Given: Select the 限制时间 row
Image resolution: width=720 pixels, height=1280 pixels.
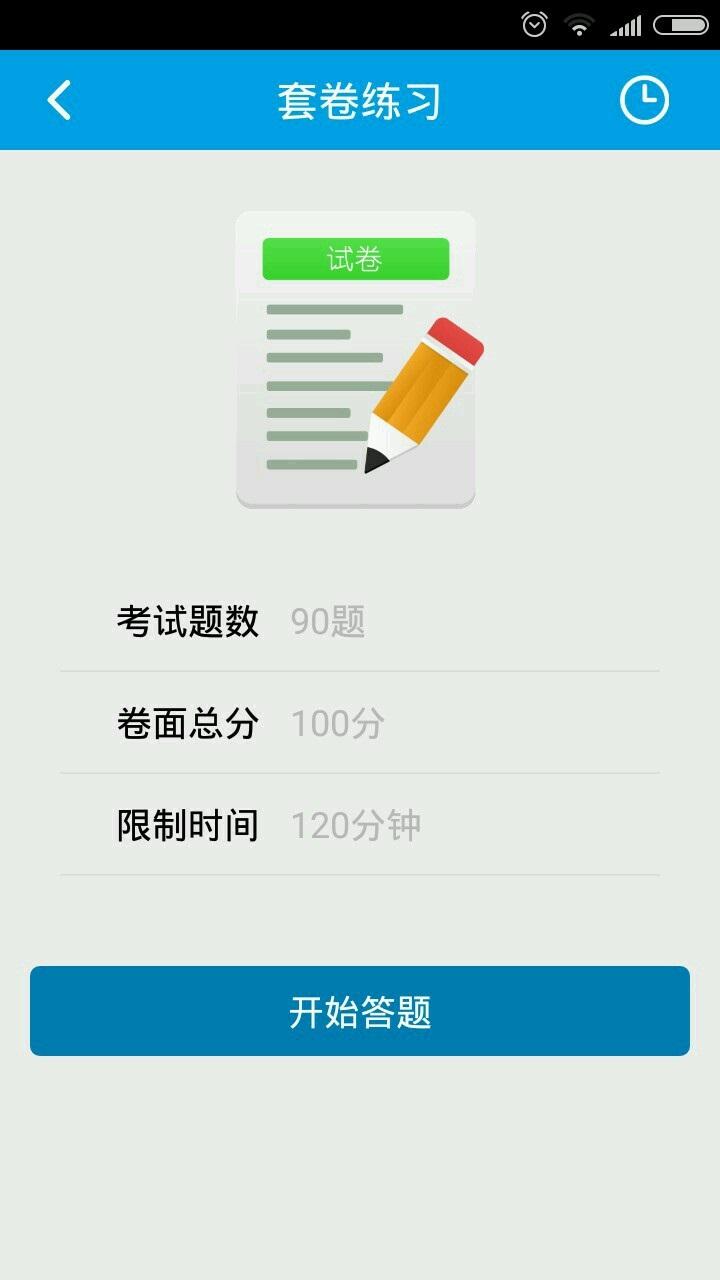Looking at the screenshot, I should [x=360, y=823].
